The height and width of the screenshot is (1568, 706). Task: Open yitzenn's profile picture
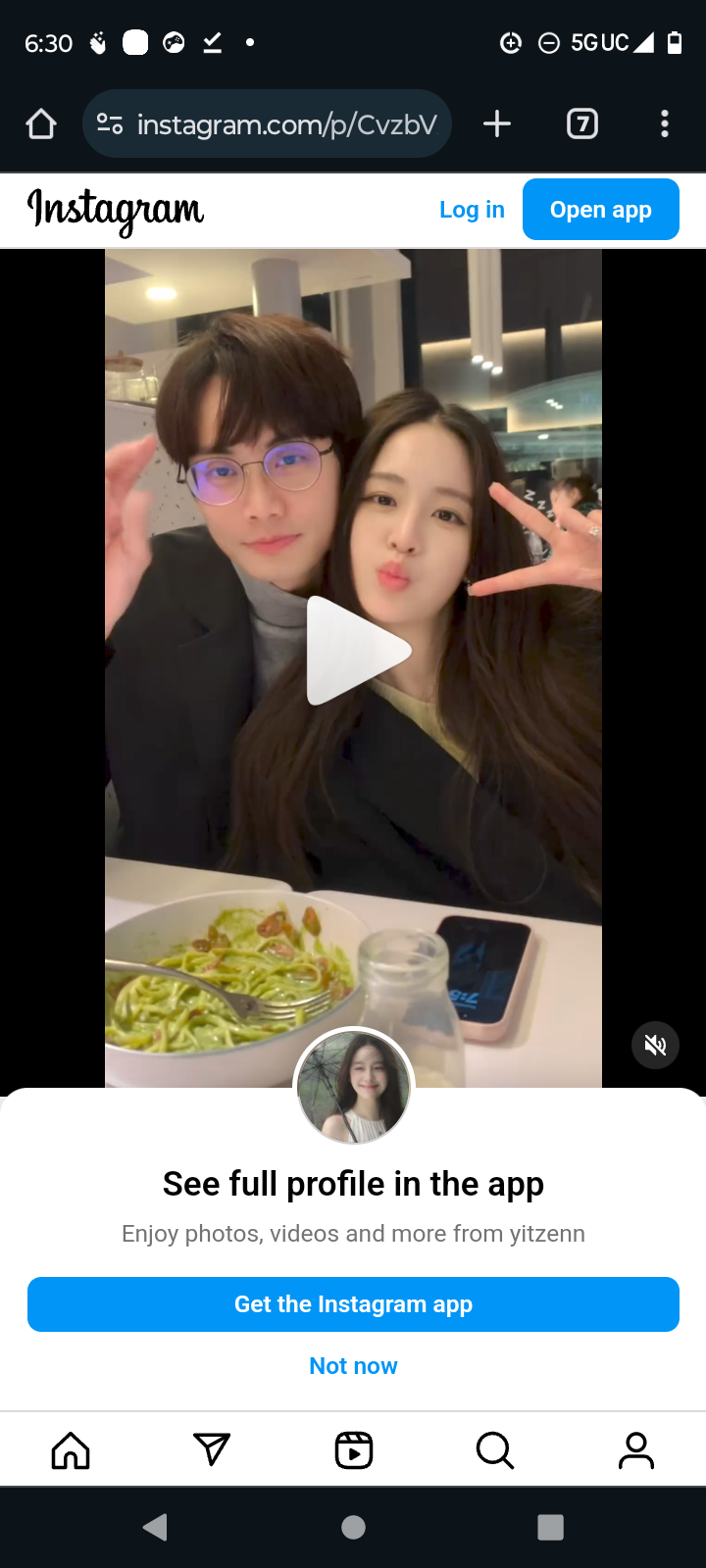354,1087
